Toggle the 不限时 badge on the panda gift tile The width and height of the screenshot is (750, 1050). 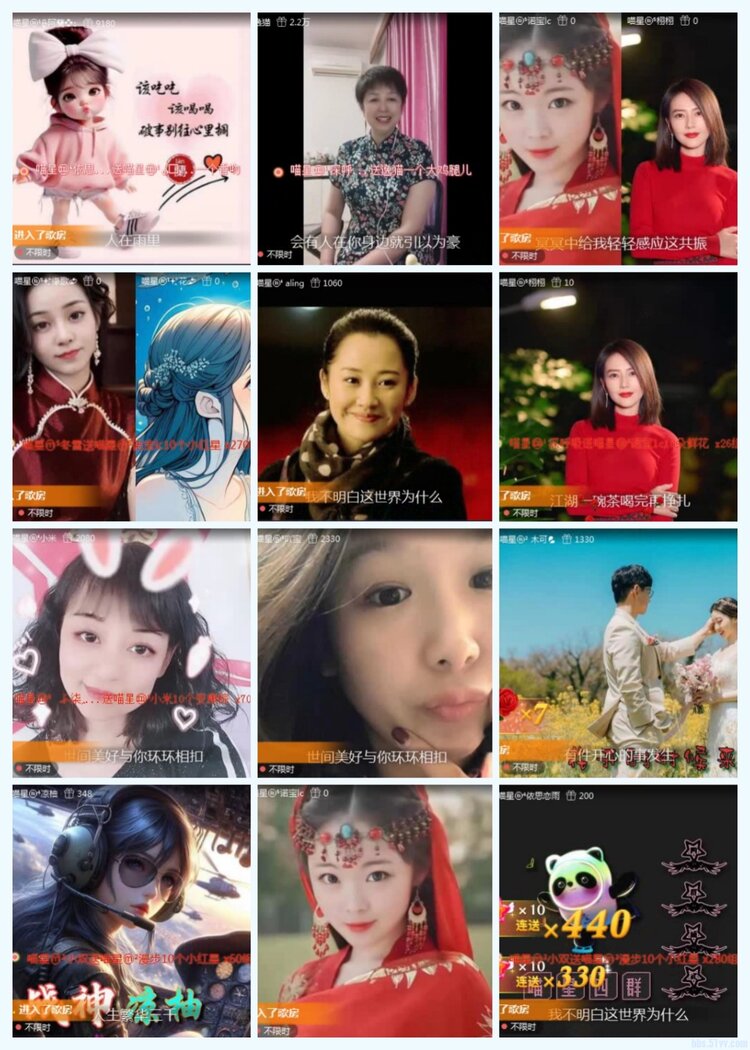(x=520, y=1023)
